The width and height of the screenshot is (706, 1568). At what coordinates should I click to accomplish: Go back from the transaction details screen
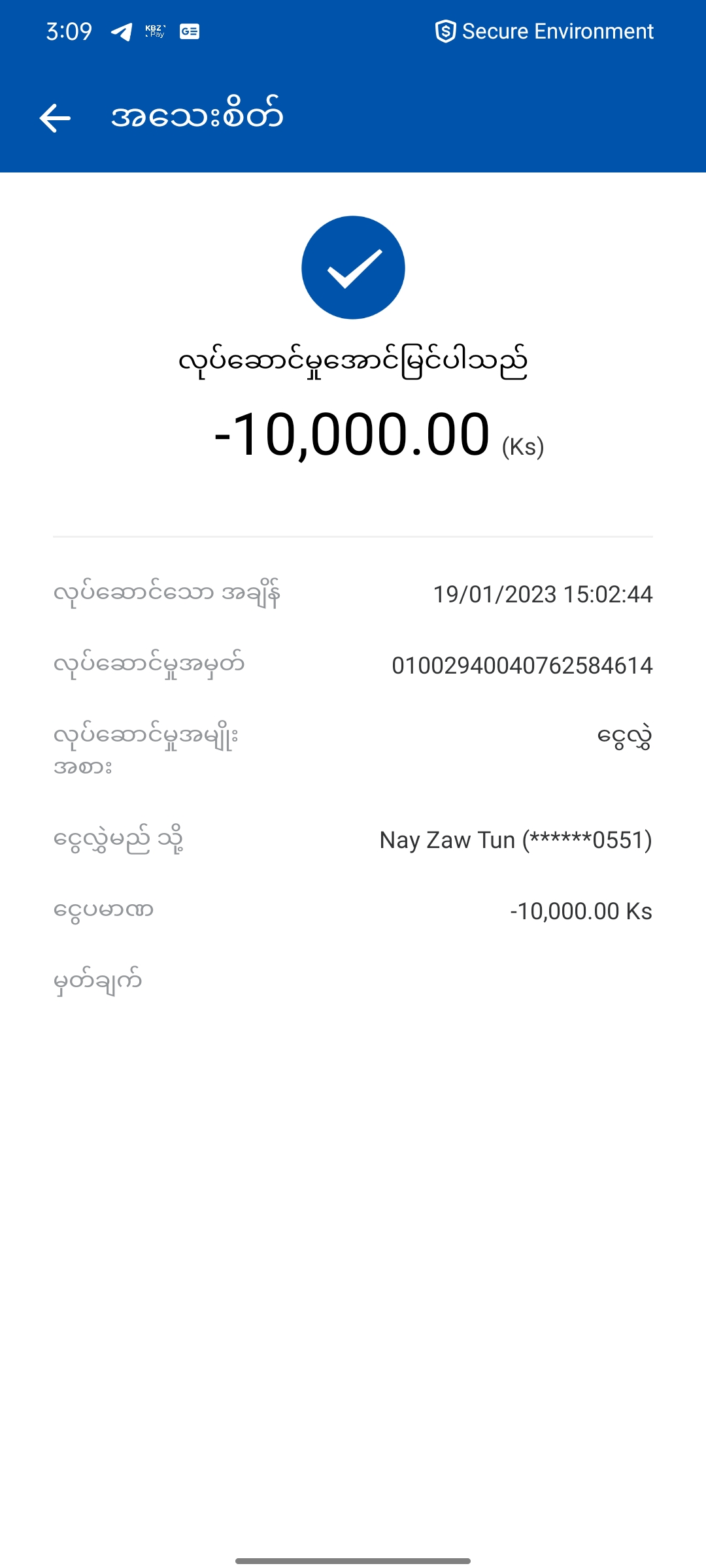[55, 118]
